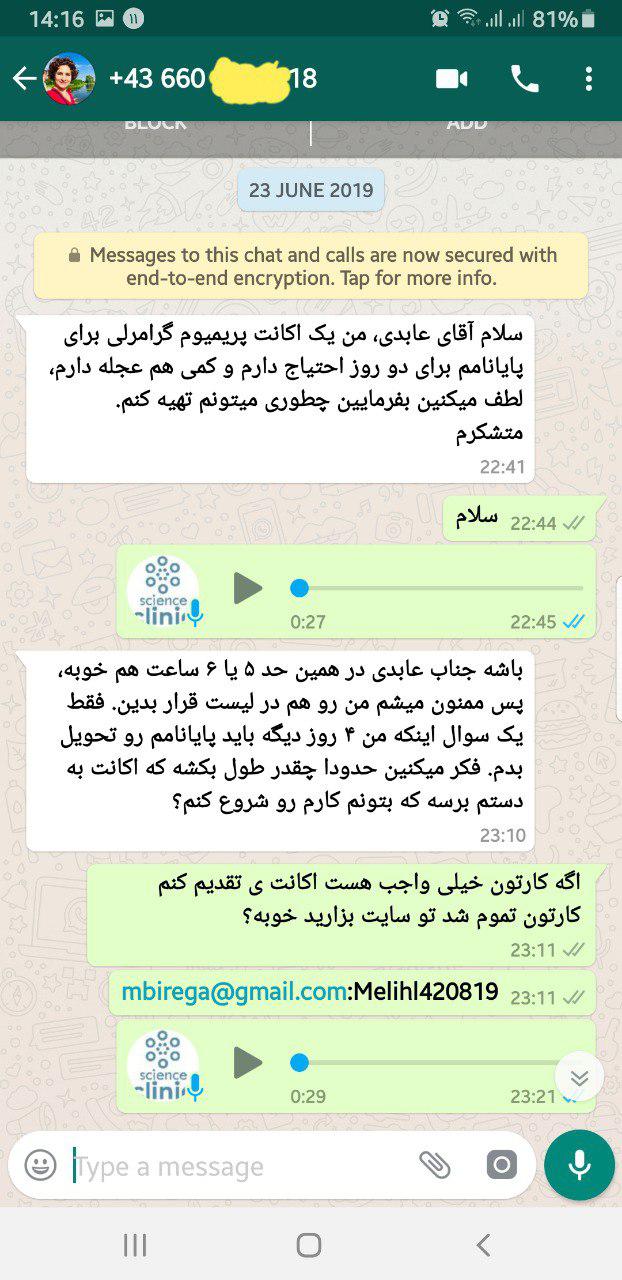
Task: Play the 0:29 voice message
Action: click(x=246, y=1063)
